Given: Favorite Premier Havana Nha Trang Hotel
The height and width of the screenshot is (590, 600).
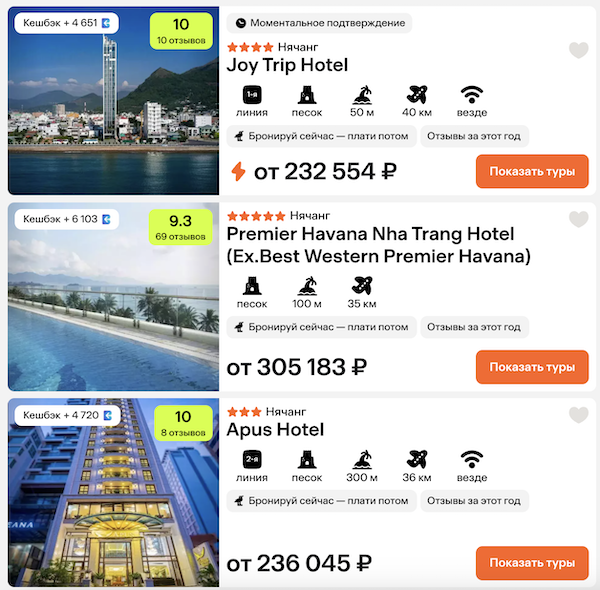Looking at the screenshot, I should click(x=578, y=219).
